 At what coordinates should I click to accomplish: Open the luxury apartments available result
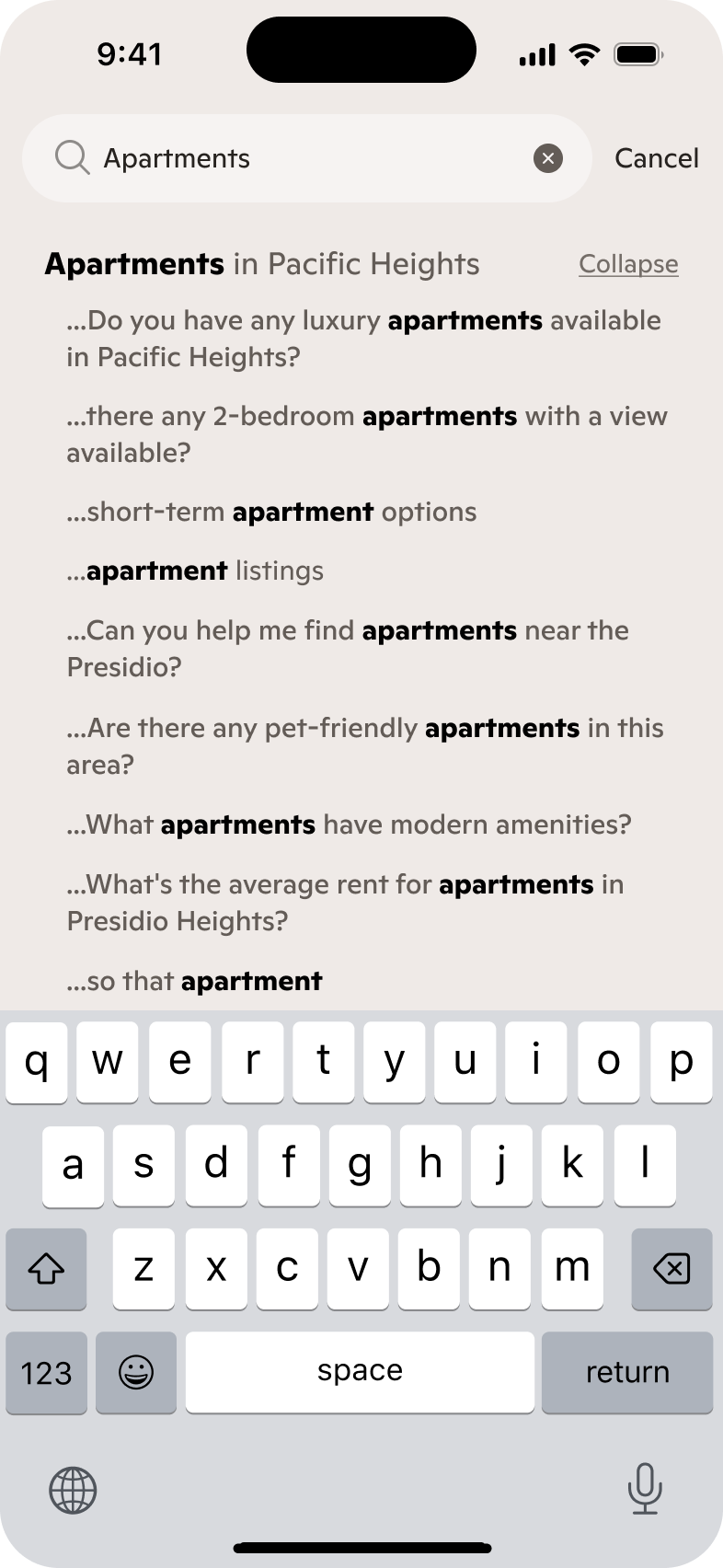(x=363, y=339)
